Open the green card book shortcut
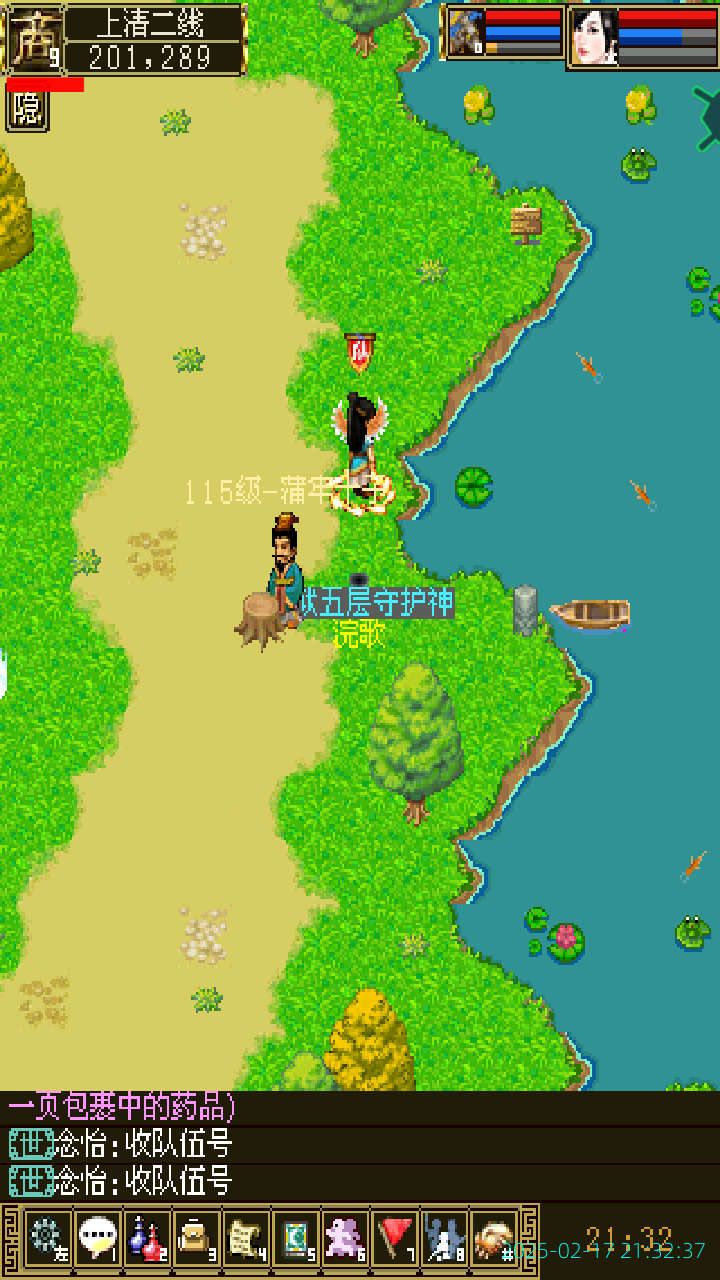This screenshot has width=720, height=1280. tap(296, 1238)
